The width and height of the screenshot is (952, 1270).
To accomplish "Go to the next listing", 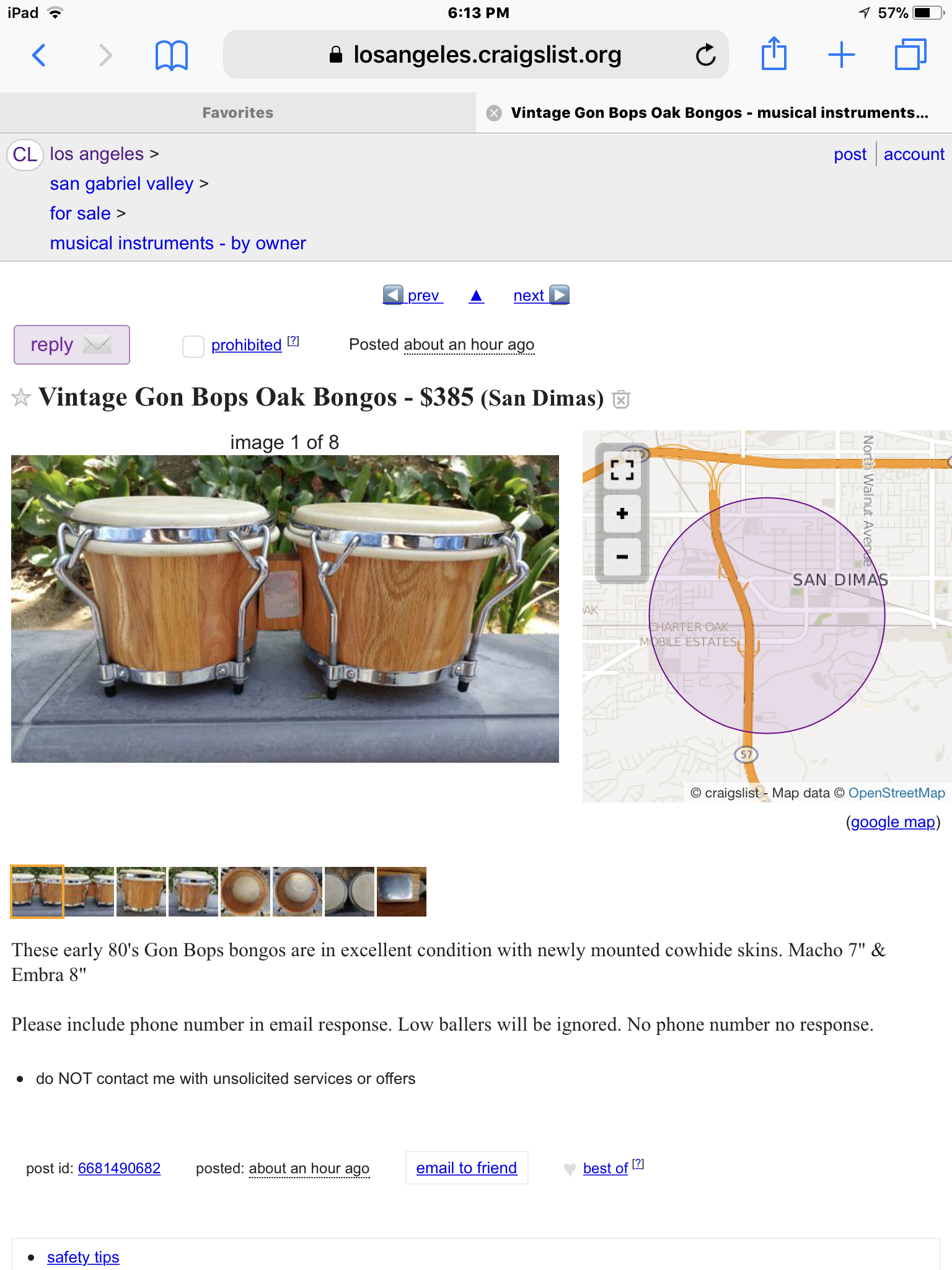I will pyautogui.click(x=540, y=295).
